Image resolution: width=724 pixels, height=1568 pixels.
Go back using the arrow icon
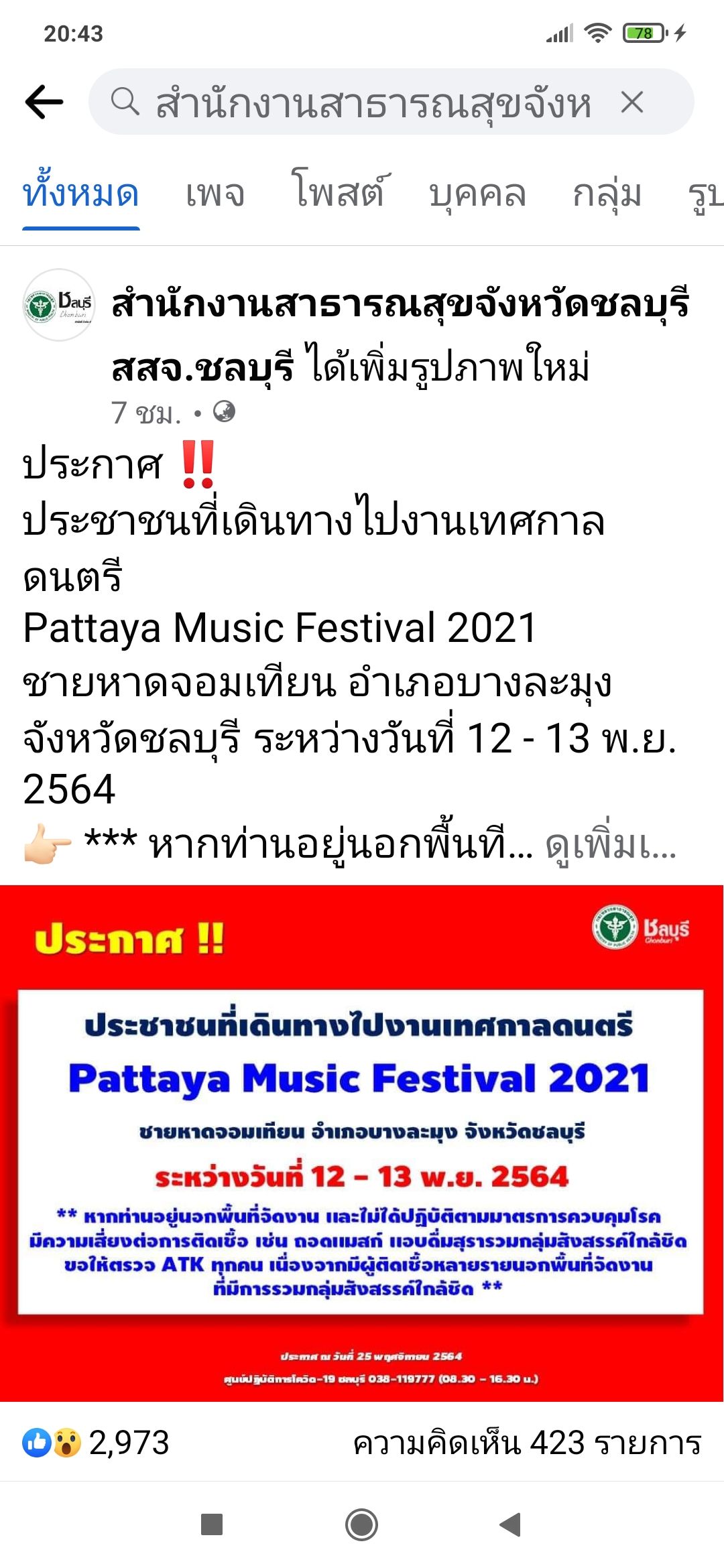pyautogui.click(x=44, y=102)
